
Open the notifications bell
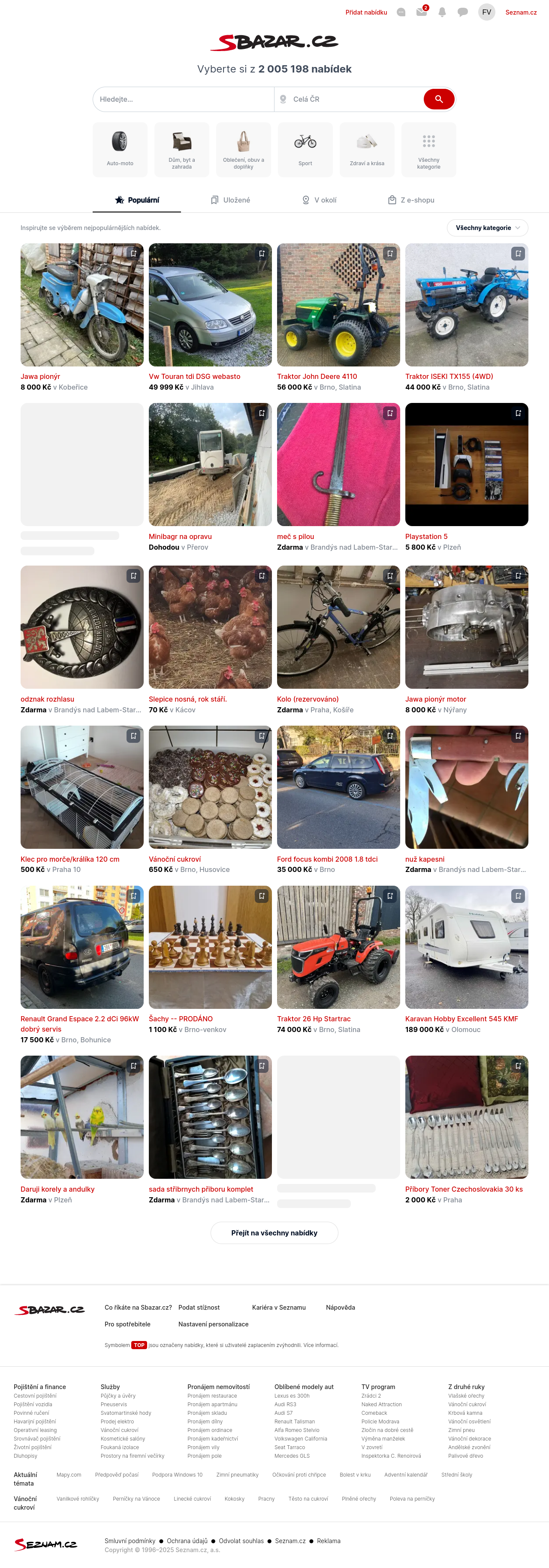coord(442,12)
